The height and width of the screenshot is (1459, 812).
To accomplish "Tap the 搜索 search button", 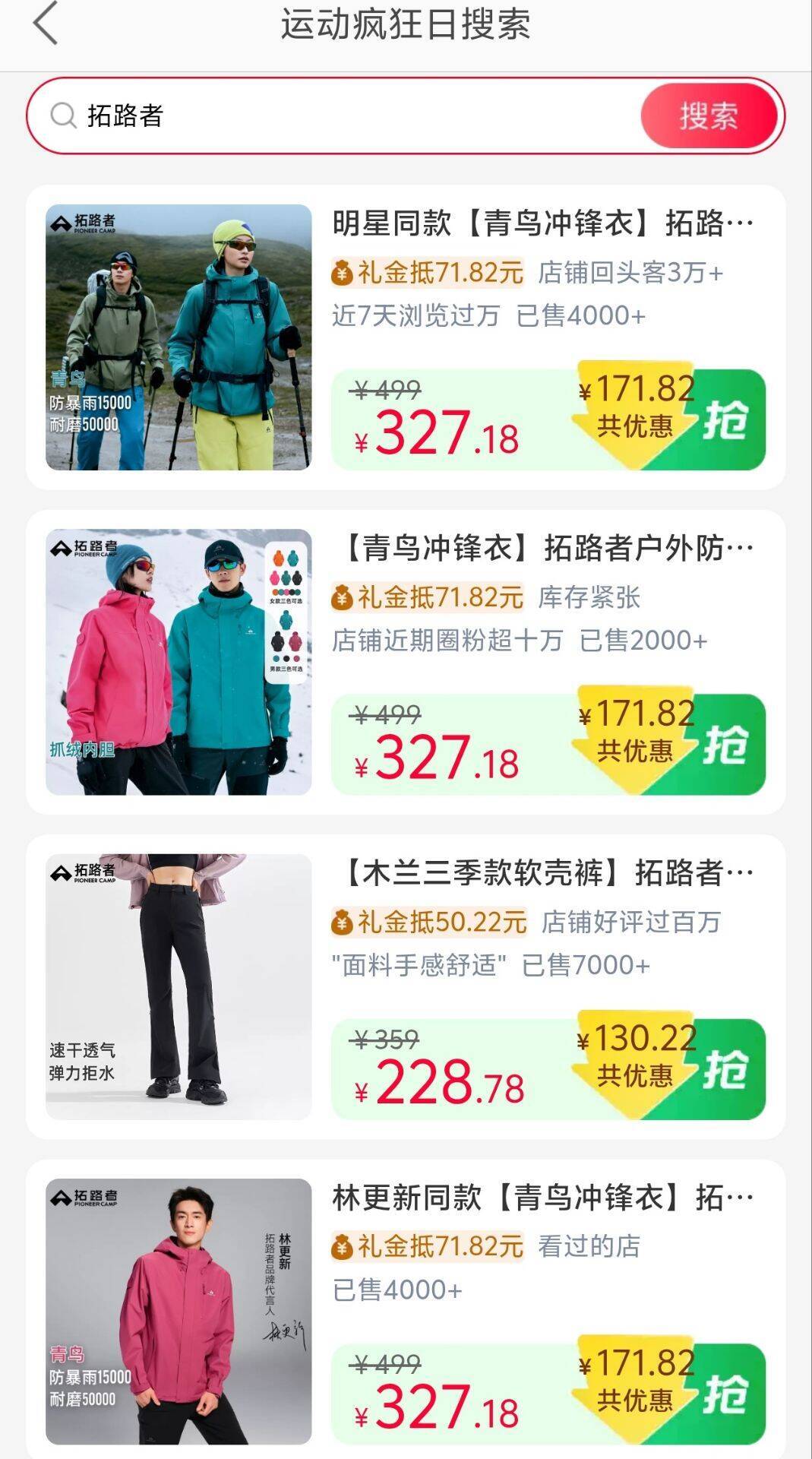I will coord(708,116).
